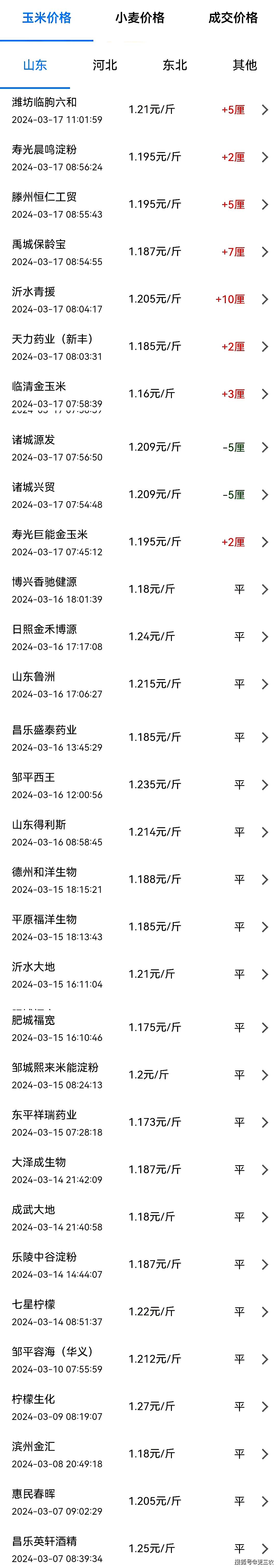Open 柠檬生化 price details
This screenshot has width=280, height=1568.
140,1407
